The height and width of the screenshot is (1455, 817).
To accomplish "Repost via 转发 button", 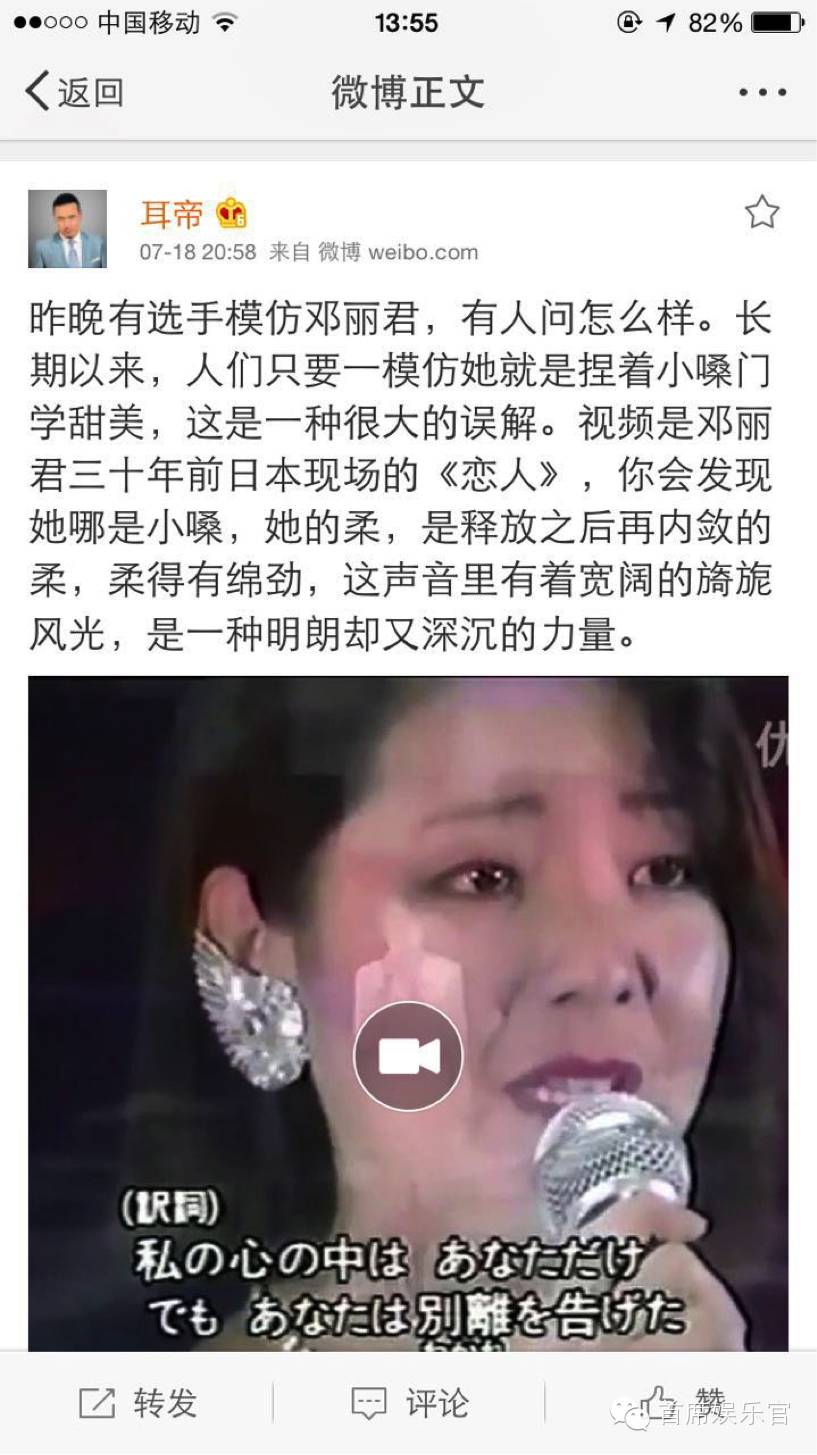I will 138,1403.
